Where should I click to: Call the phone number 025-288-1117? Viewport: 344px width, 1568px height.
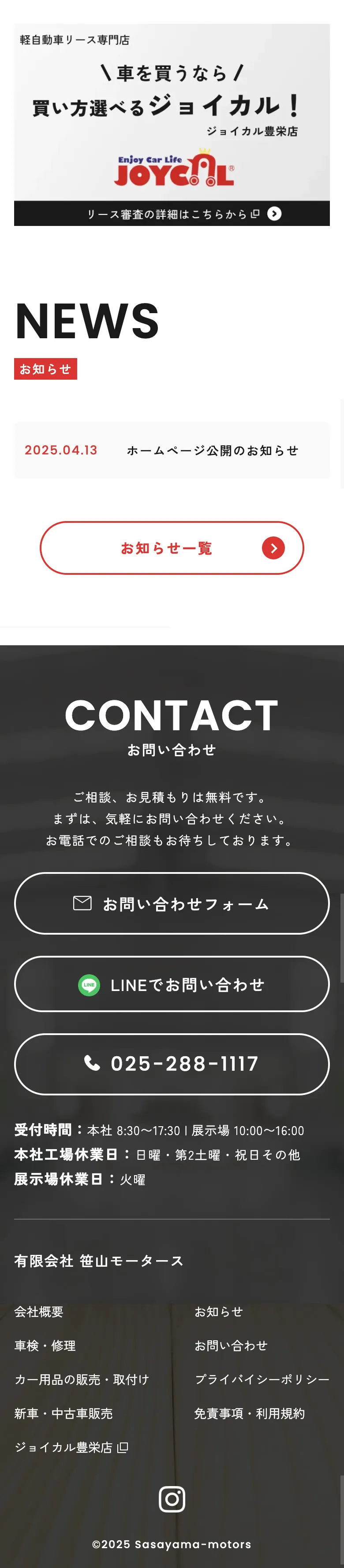(172, 1063)
